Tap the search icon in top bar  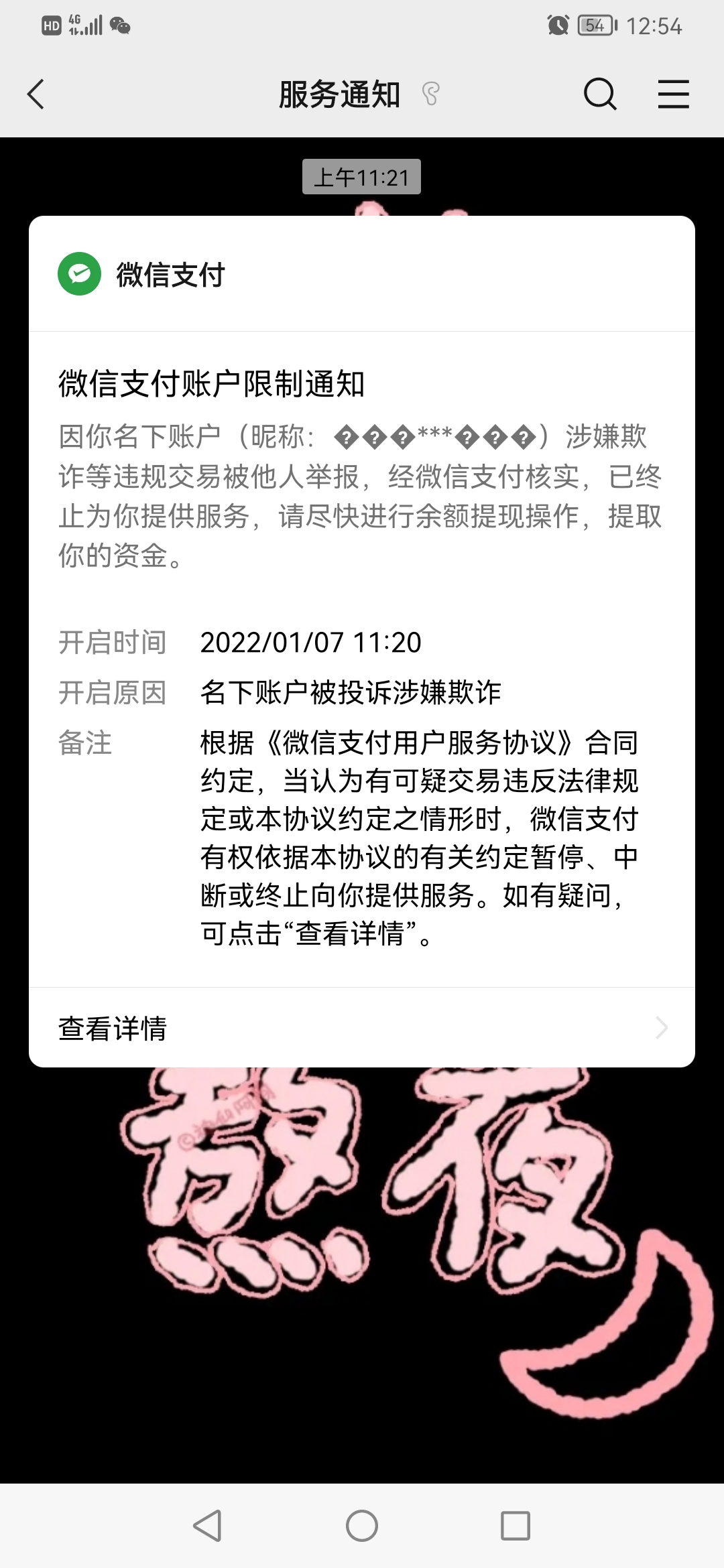(x=600, y=94)
